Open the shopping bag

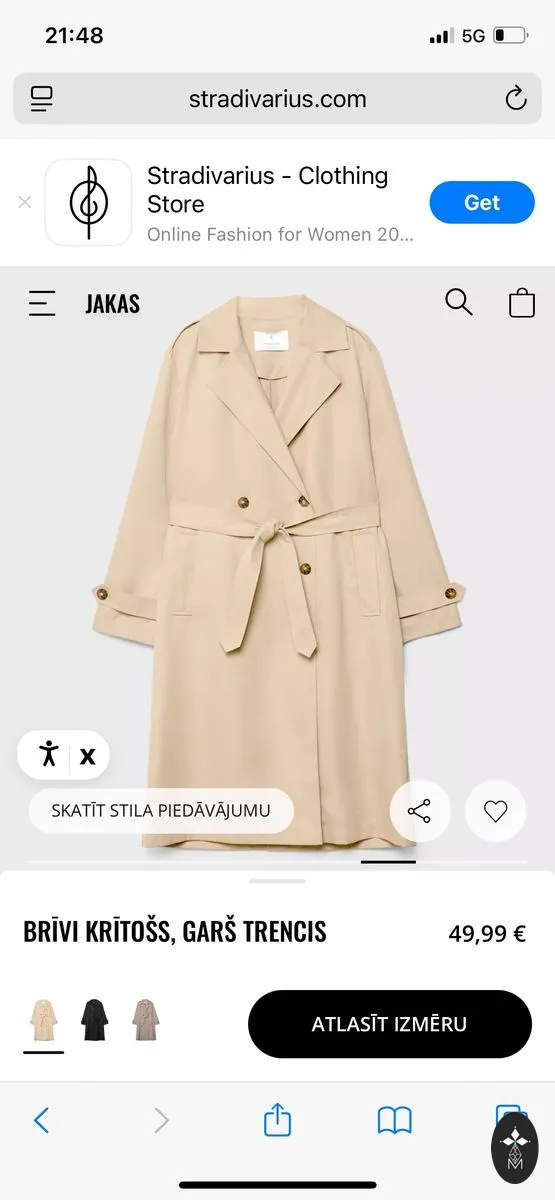tap(522, 302)
